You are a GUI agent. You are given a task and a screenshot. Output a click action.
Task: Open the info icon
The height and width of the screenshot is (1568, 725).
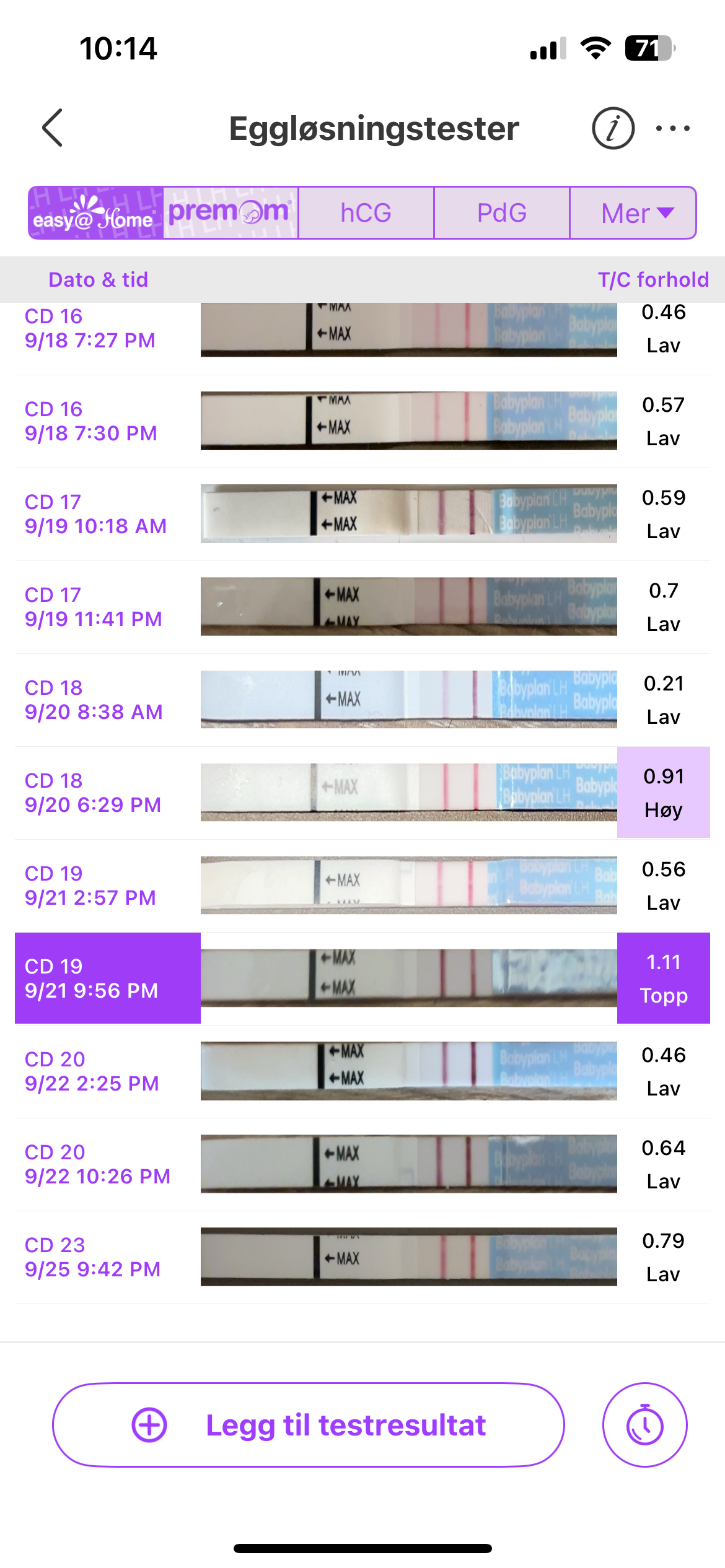pos(613,128)
